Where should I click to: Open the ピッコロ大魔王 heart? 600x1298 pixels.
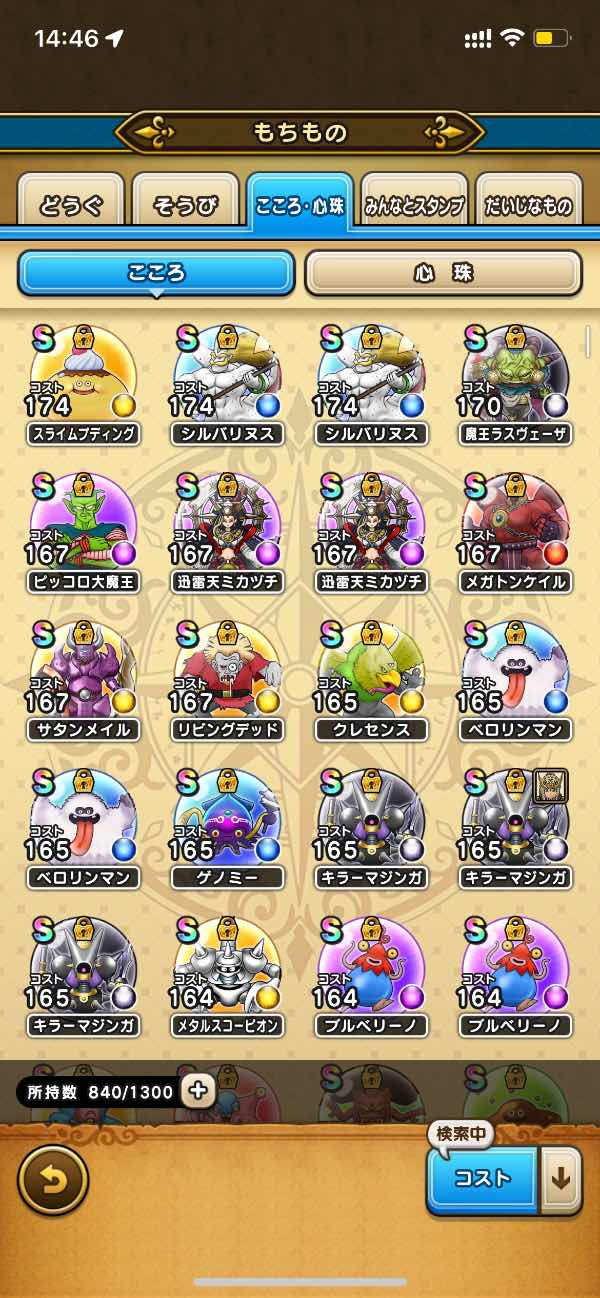(84, 529)
